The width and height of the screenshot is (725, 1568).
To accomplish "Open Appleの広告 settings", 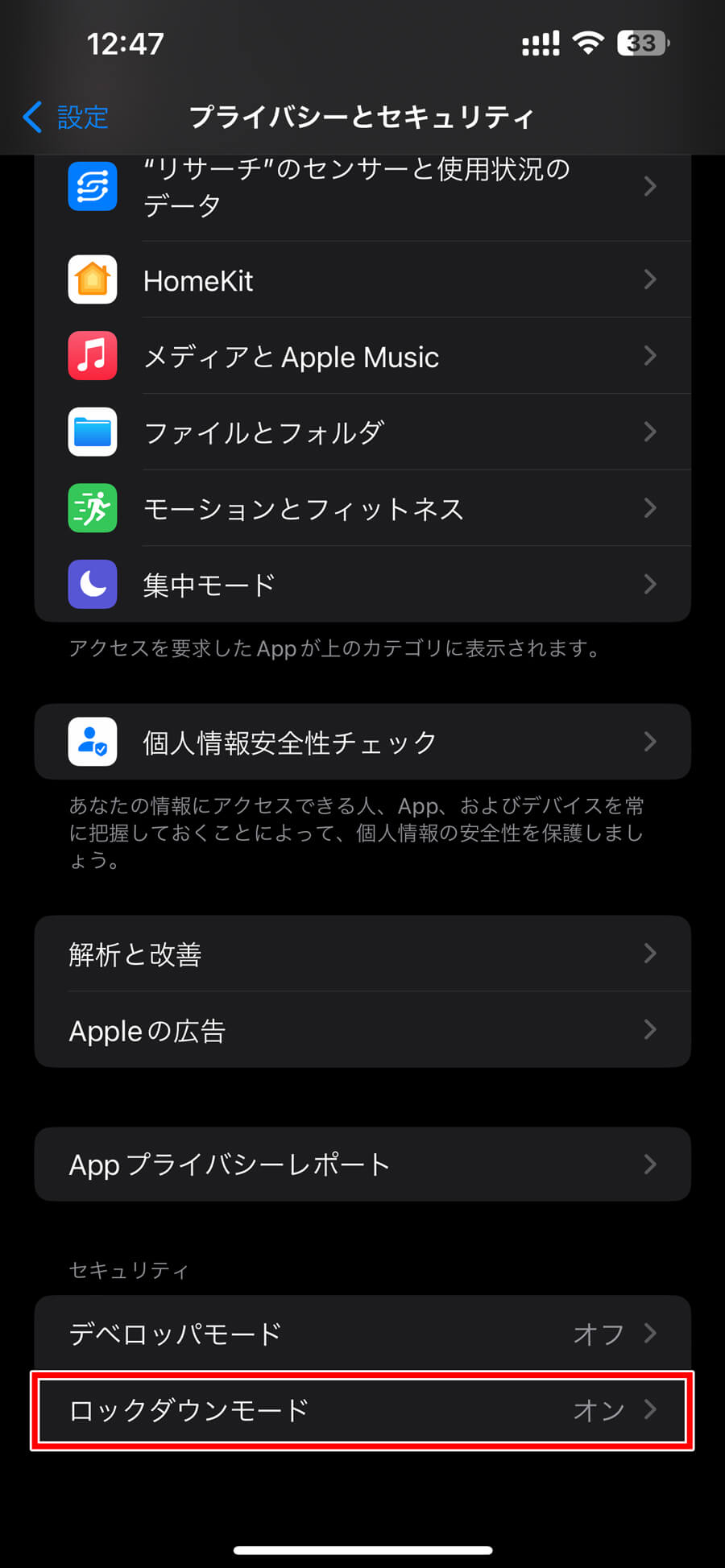I will pos(362,1029).
